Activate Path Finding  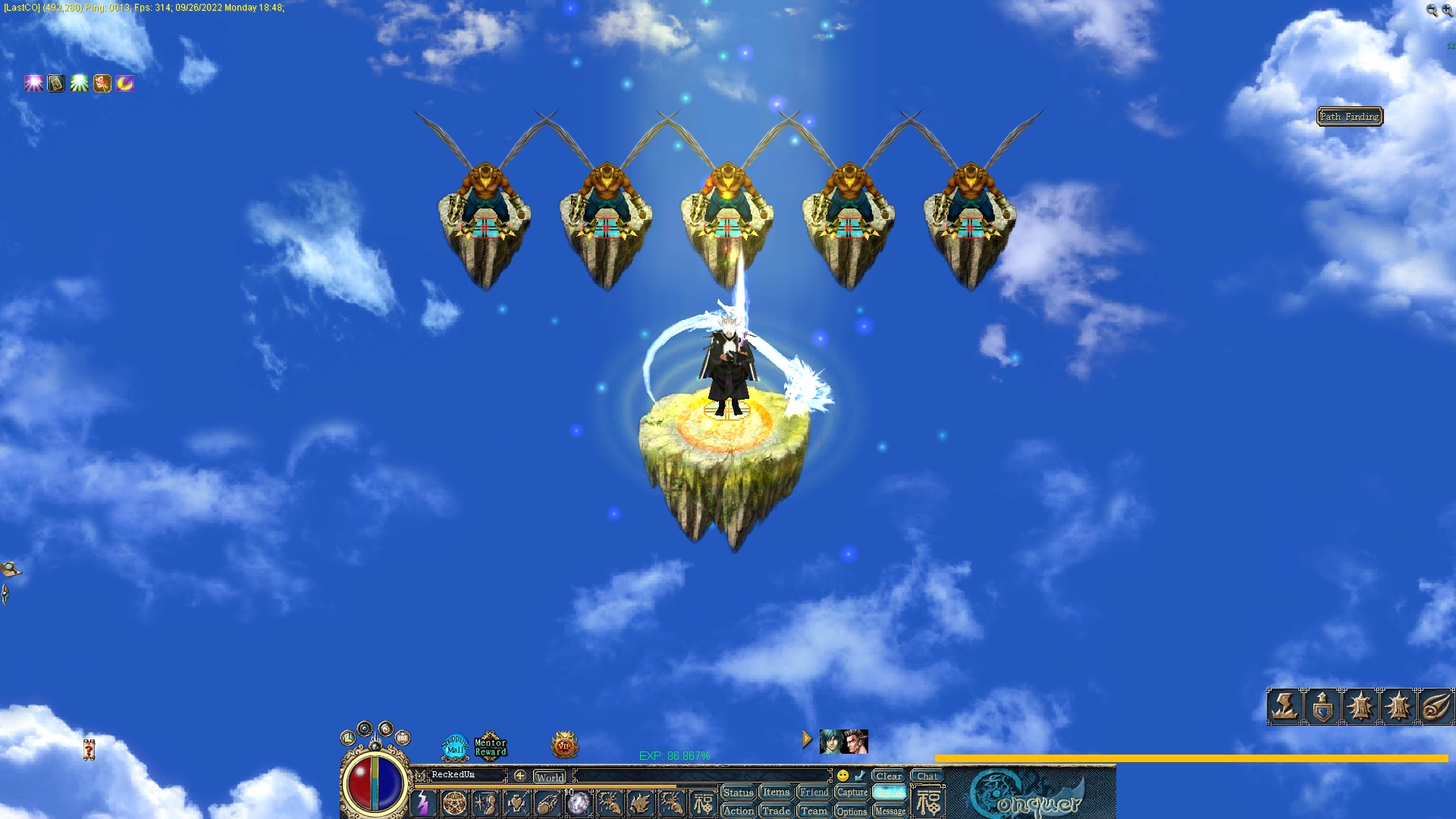point(1349,116)
